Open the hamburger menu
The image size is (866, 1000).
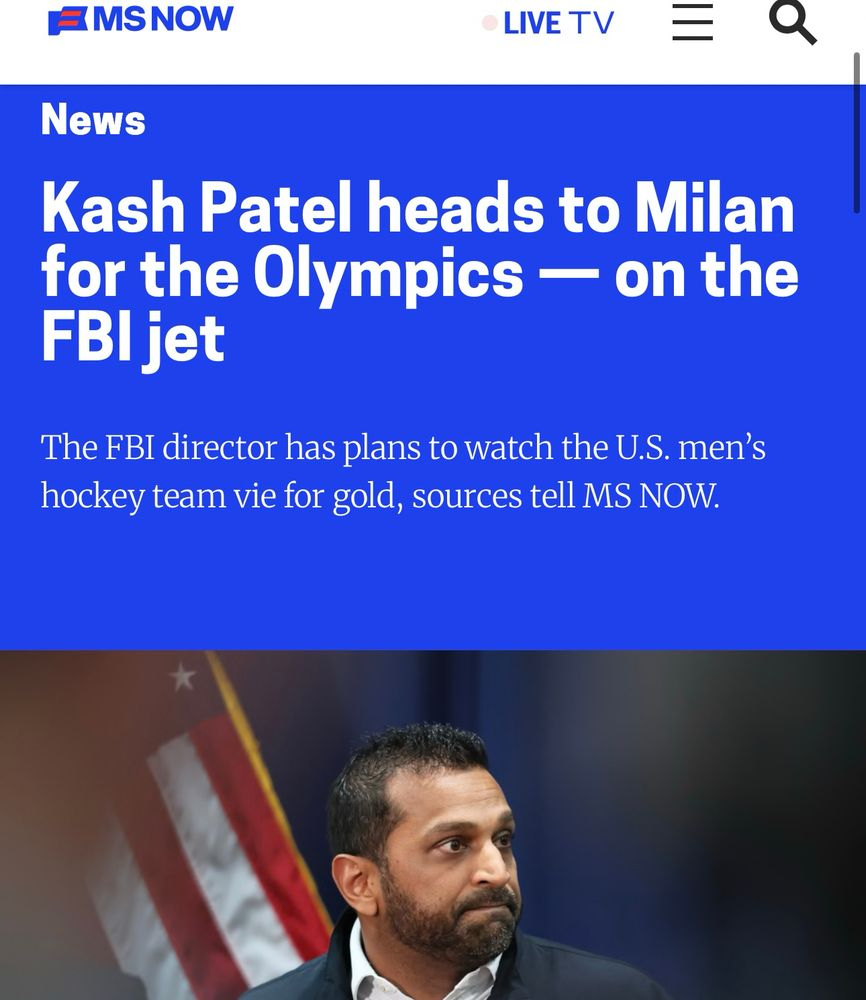(x=692, y=22)
